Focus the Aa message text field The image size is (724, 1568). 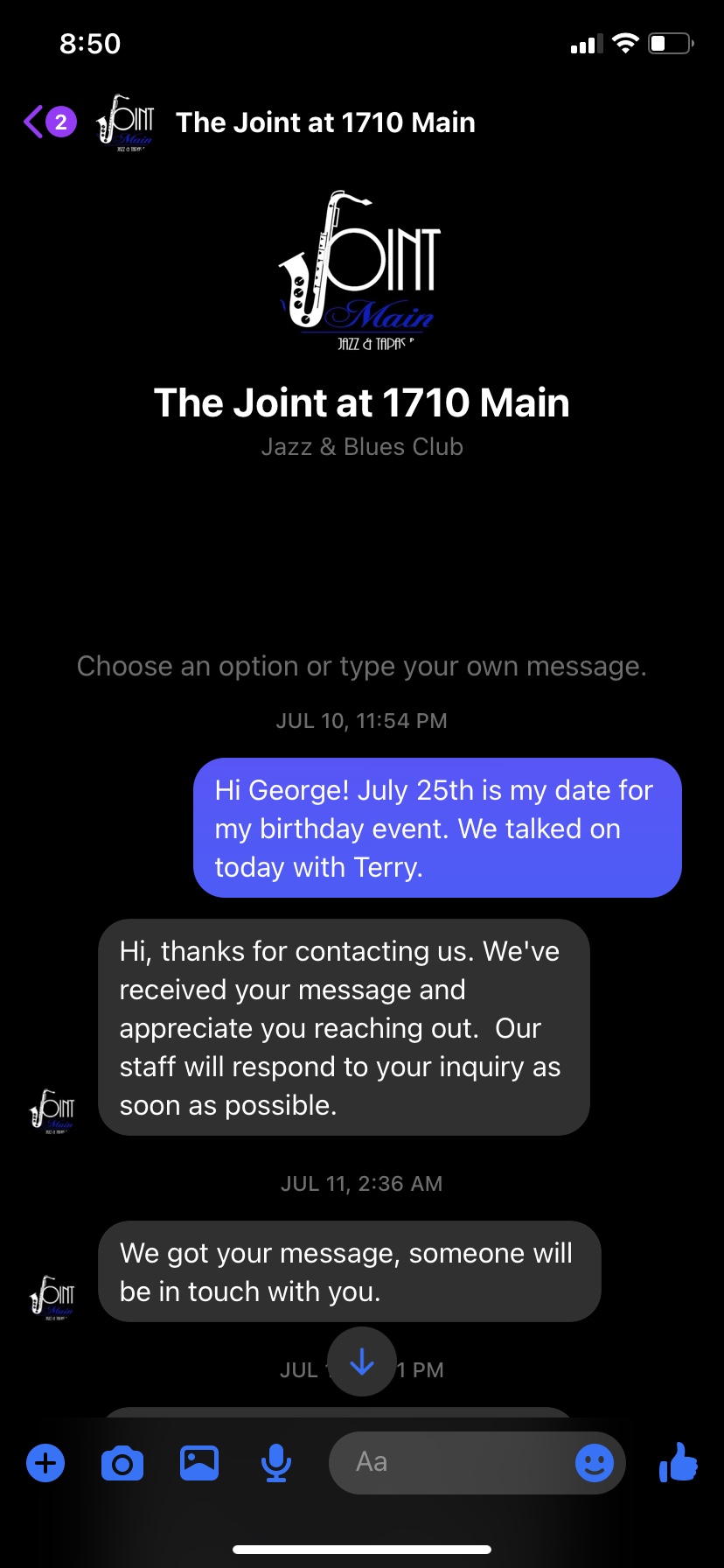click(446, 1463)
